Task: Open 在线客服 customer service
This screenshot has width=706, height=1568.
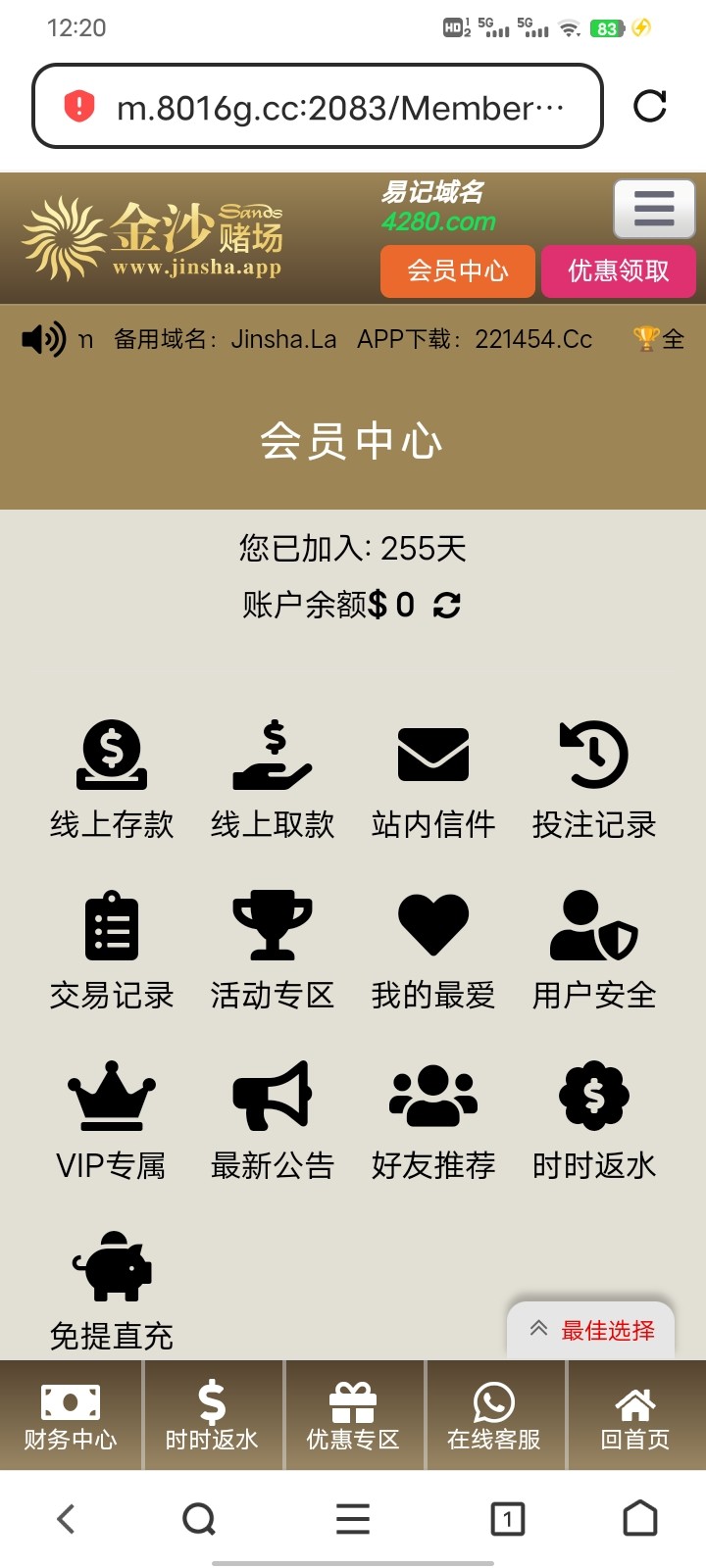Action: [x=494, y=1415]
